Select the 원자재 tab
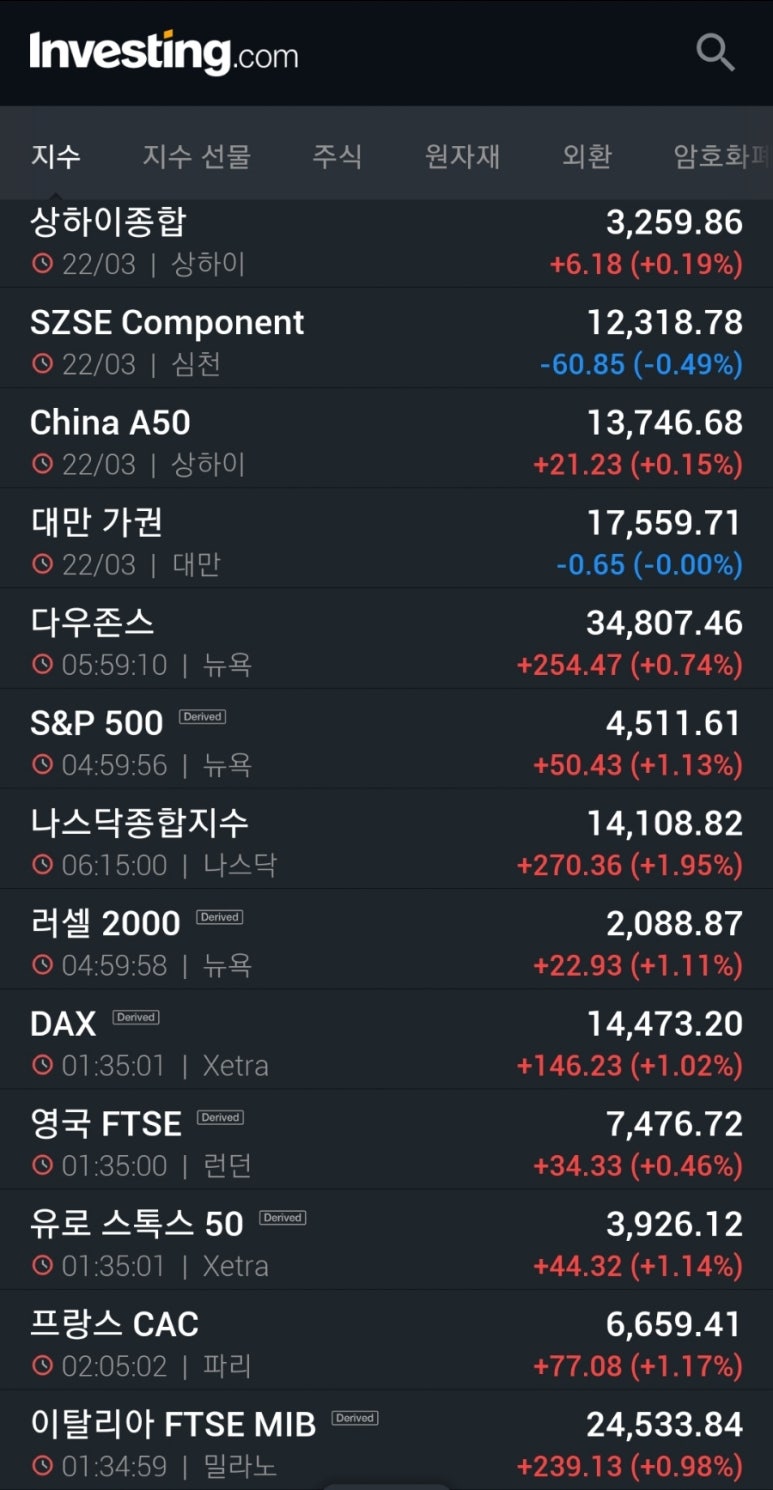 point(462,156)
